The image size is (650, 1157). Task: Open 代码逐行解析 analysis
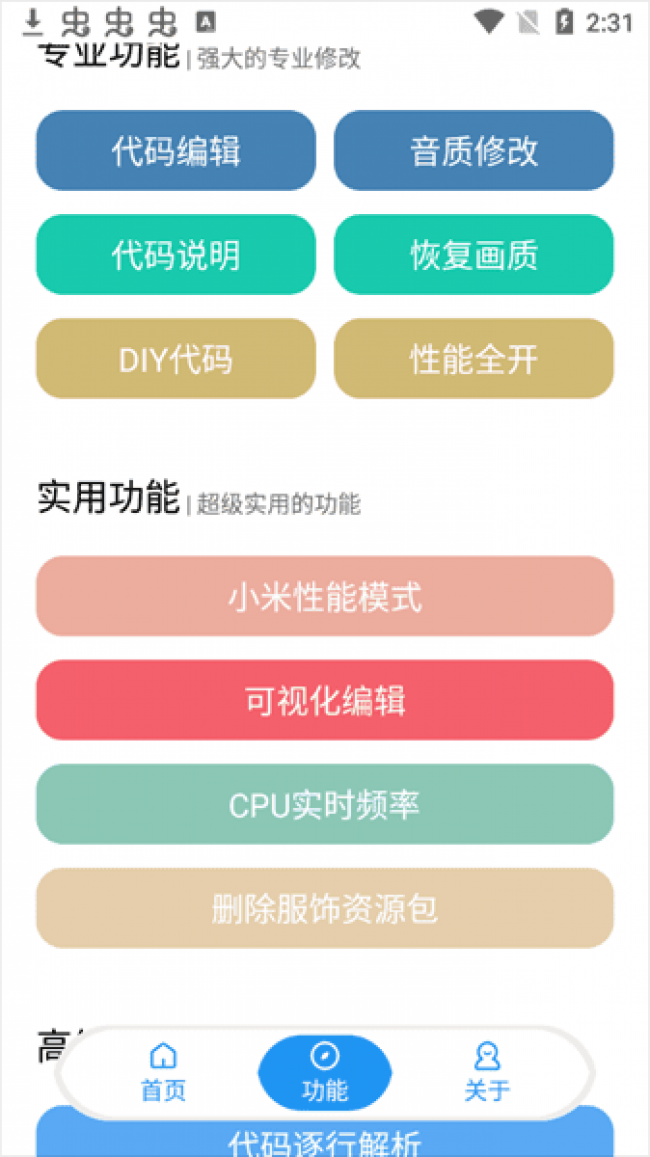[x=324, y=1140]
